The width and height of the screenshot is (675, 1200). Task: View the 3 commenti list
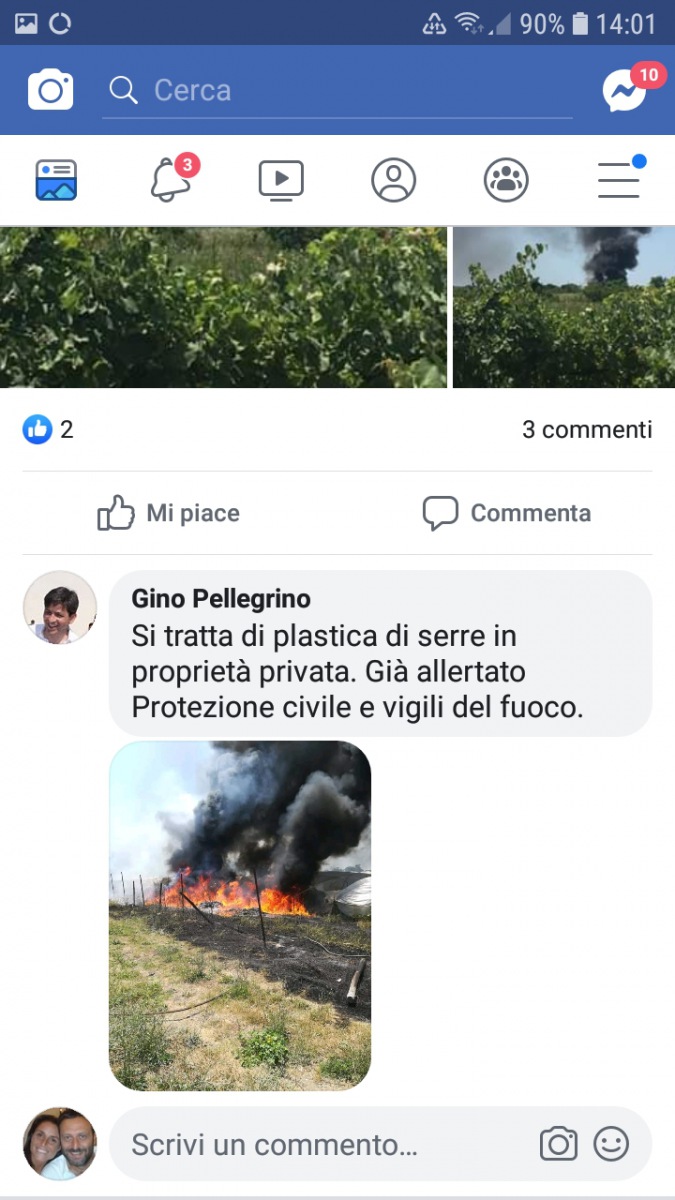(587, 430)
